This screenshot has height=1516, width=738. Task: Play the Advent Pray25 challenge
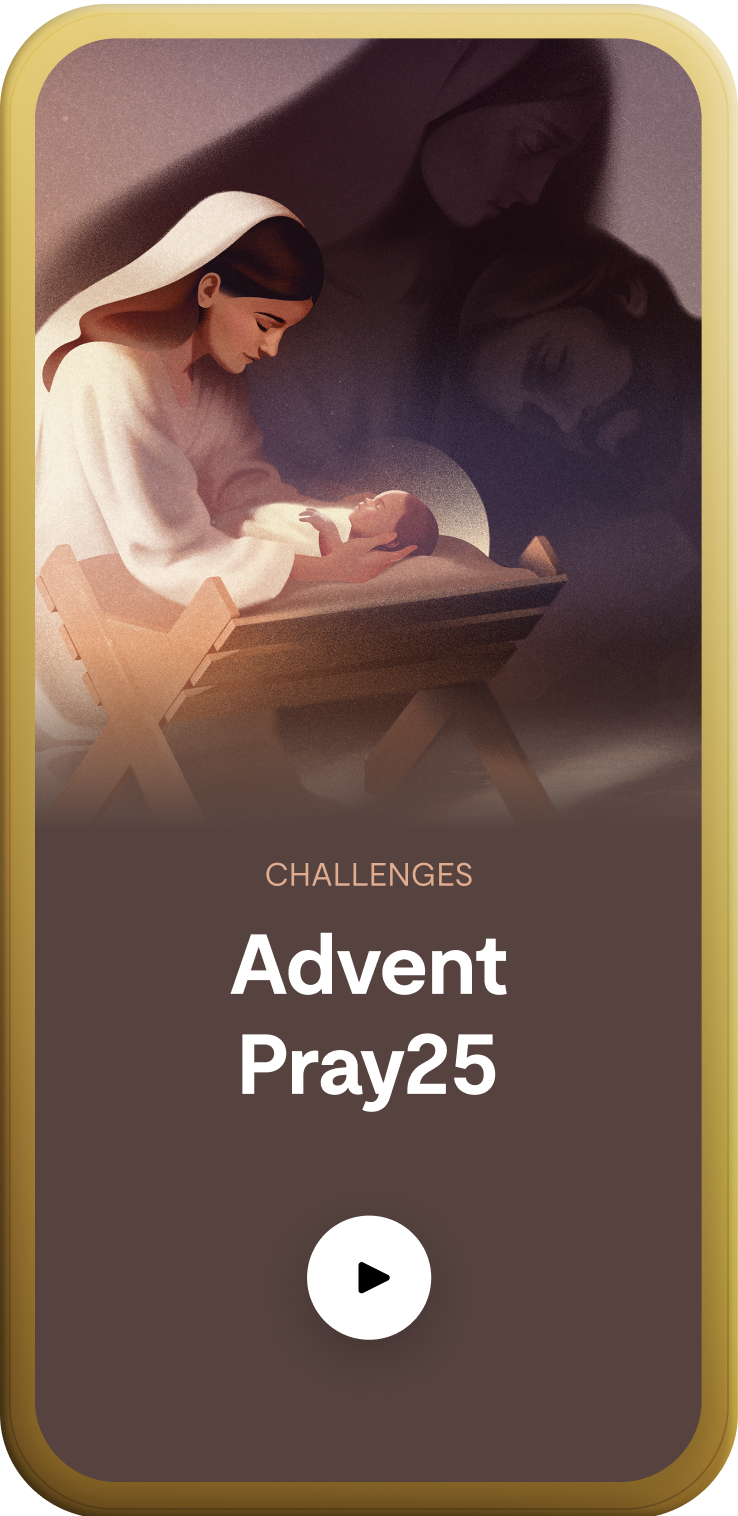coord(369,1277)
